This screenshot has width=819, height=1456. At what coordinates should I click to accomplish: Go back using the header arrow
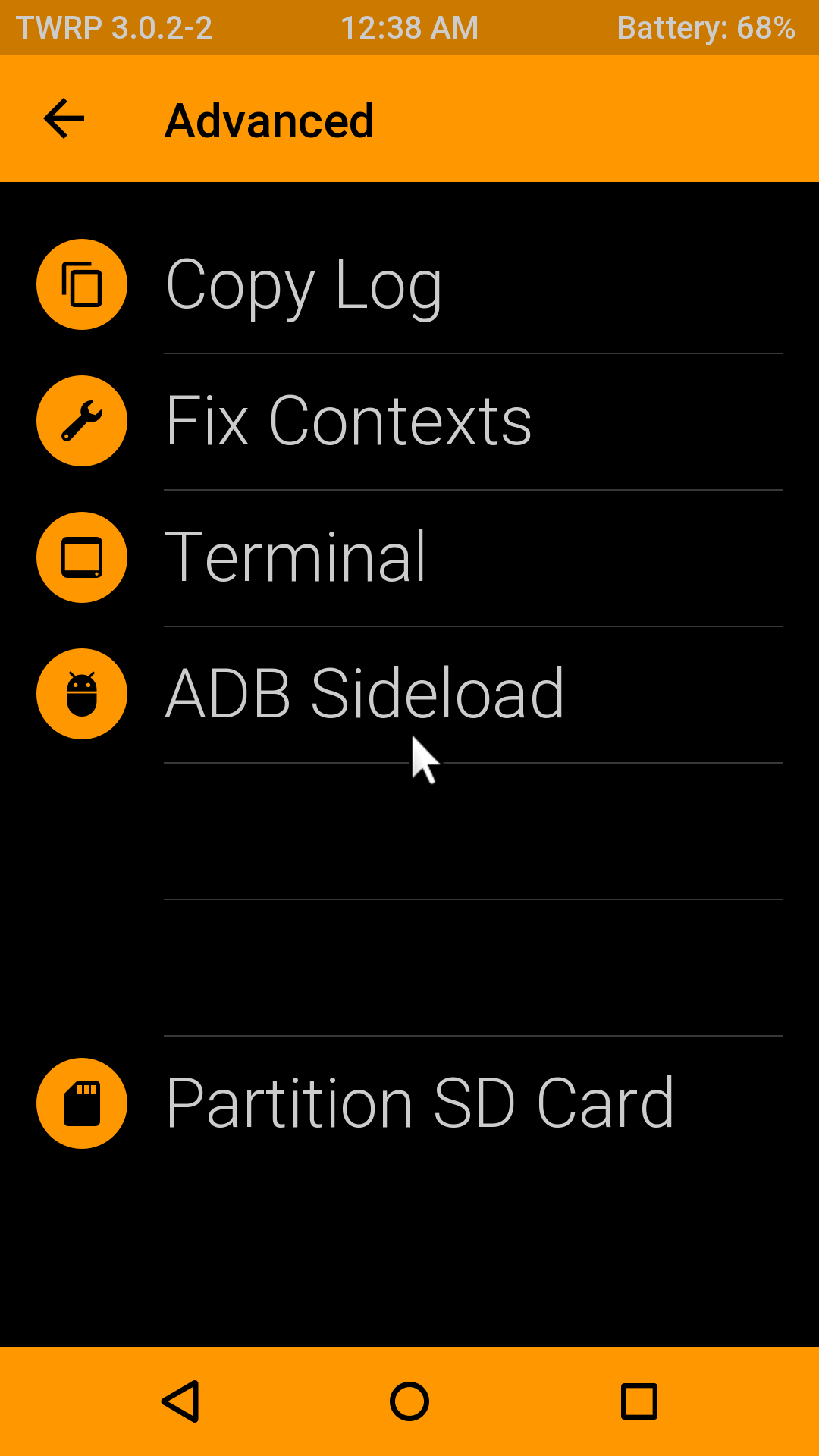(x=64, y=119)
